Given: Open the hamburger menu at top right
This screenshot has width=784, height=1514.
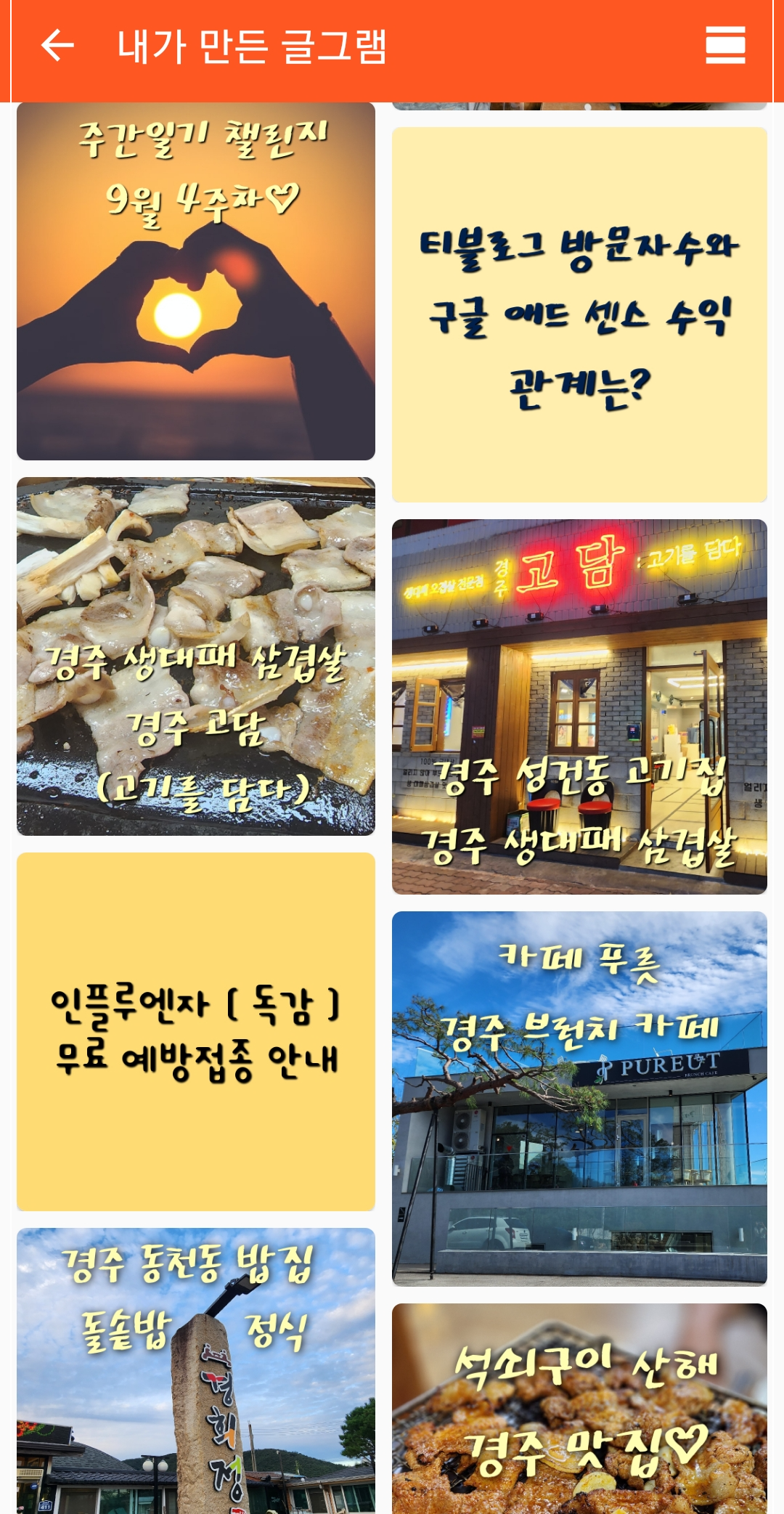Looking at the screenshot, I should pyautogui.click(x=728, y=47).
